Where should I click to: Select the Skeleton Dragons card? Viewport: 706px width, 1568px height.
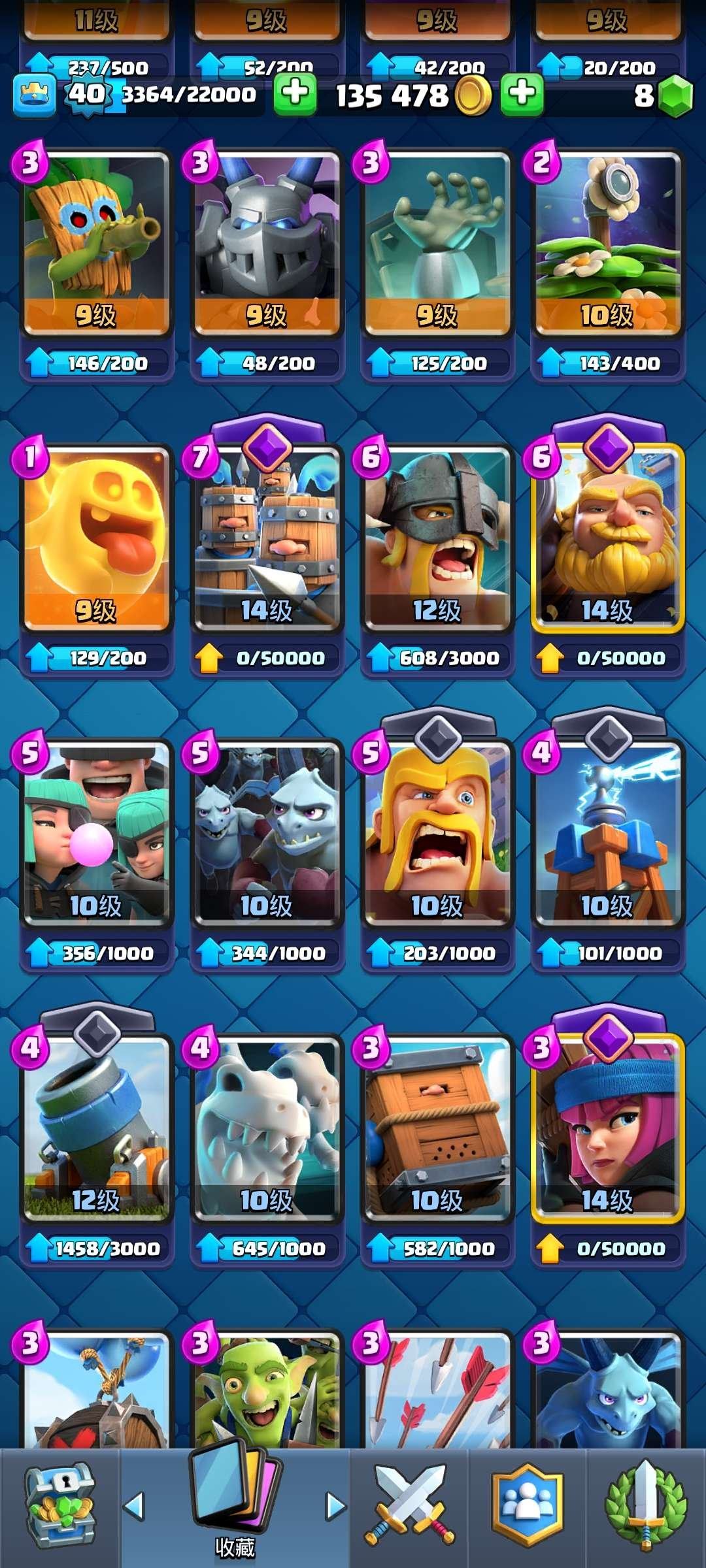tap(267, 1127)
